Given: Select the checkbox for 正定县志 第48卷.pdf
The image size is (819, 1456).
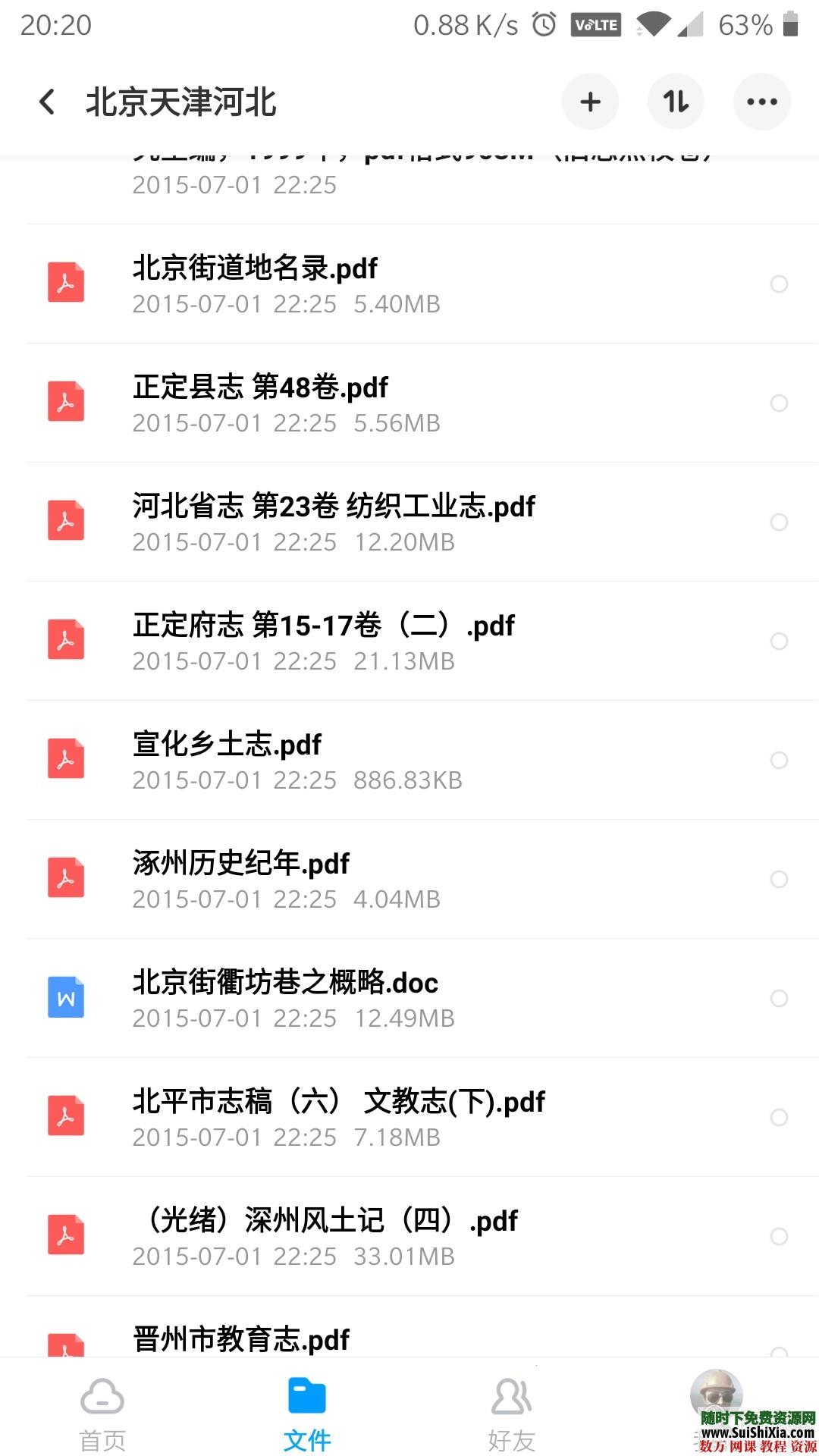Looking at the screenshot, I should point(779,403).
